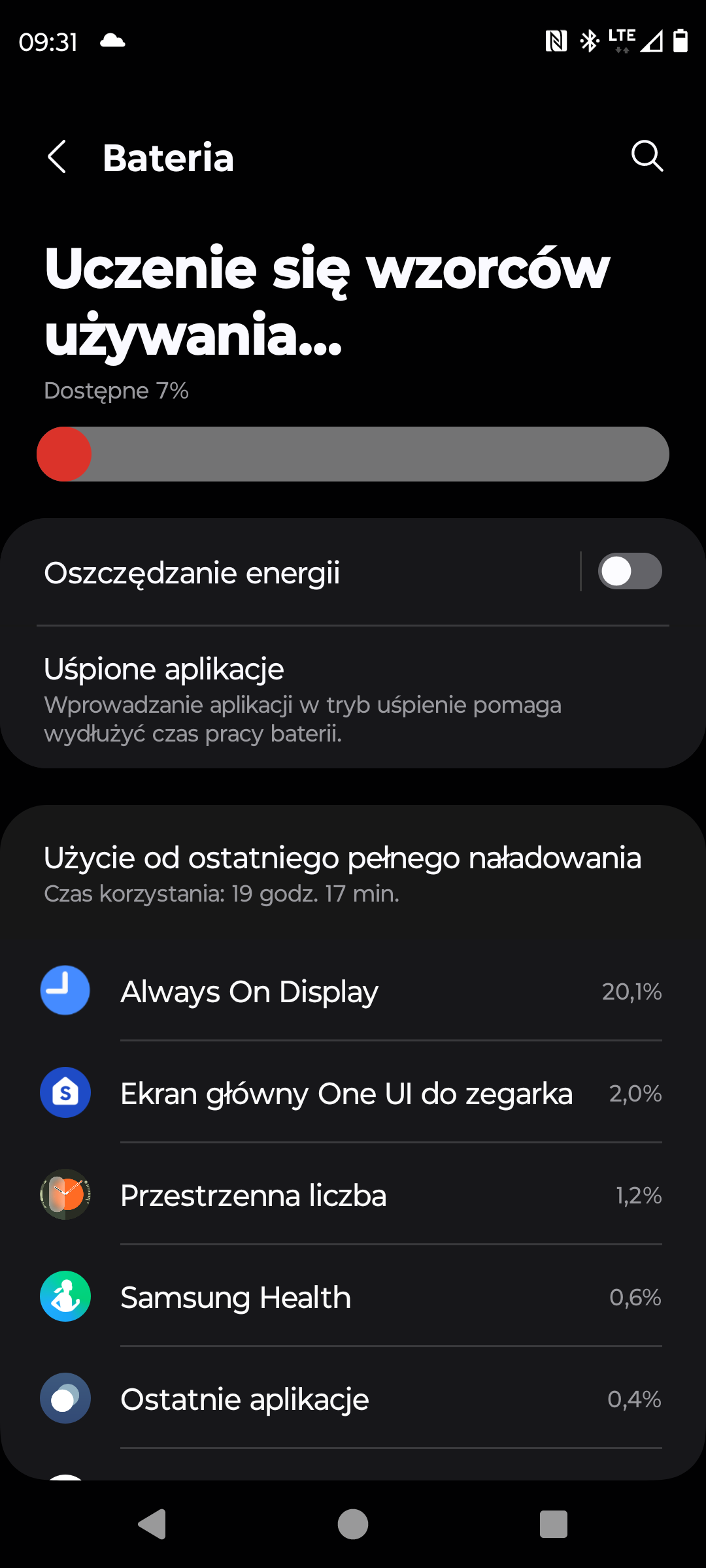Screen dimensions: 706x1568
Task: Open Samsung Health battery usage
Action: 353,1296
